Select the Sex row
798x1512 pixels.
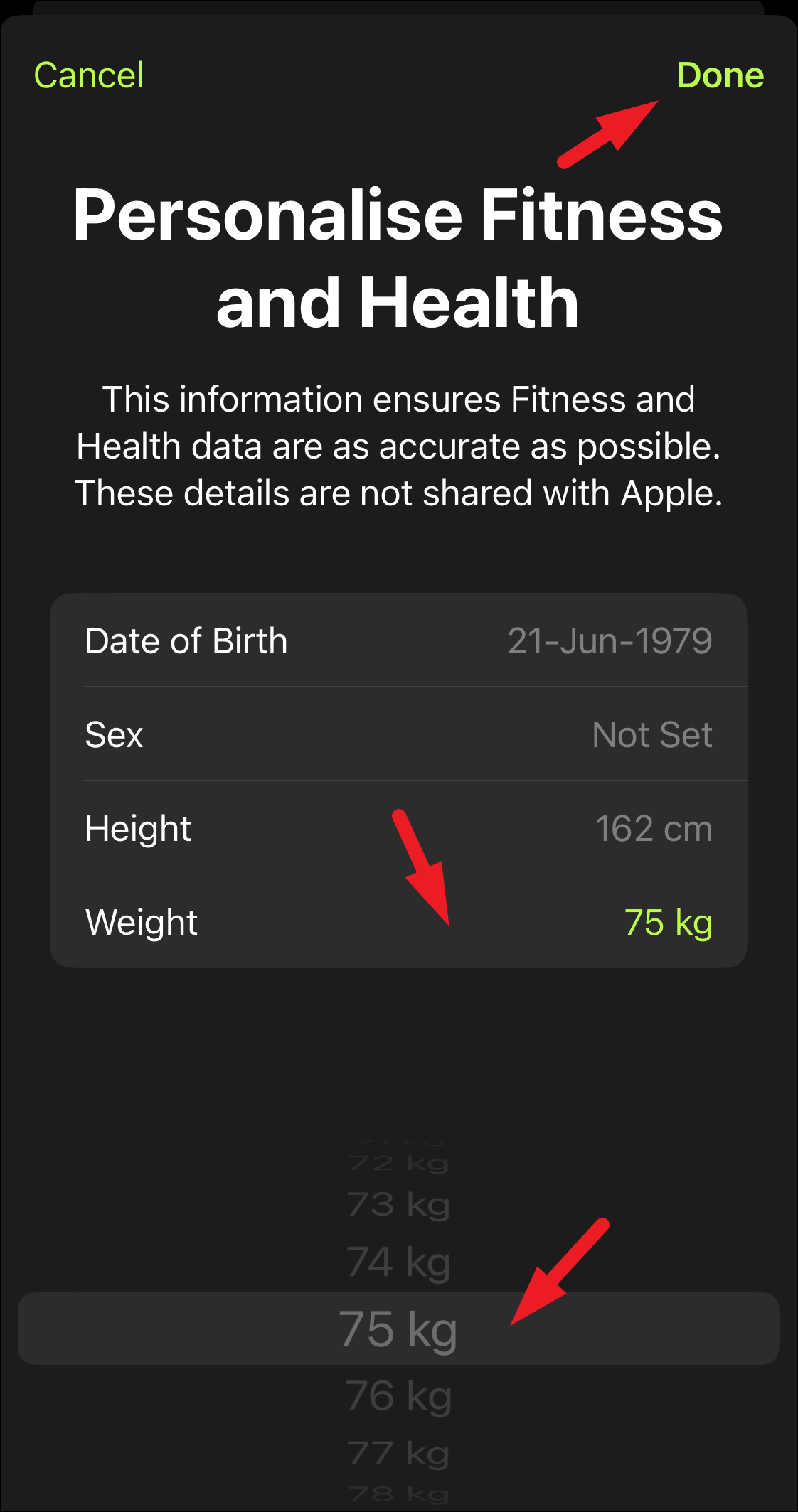[398, 734]
